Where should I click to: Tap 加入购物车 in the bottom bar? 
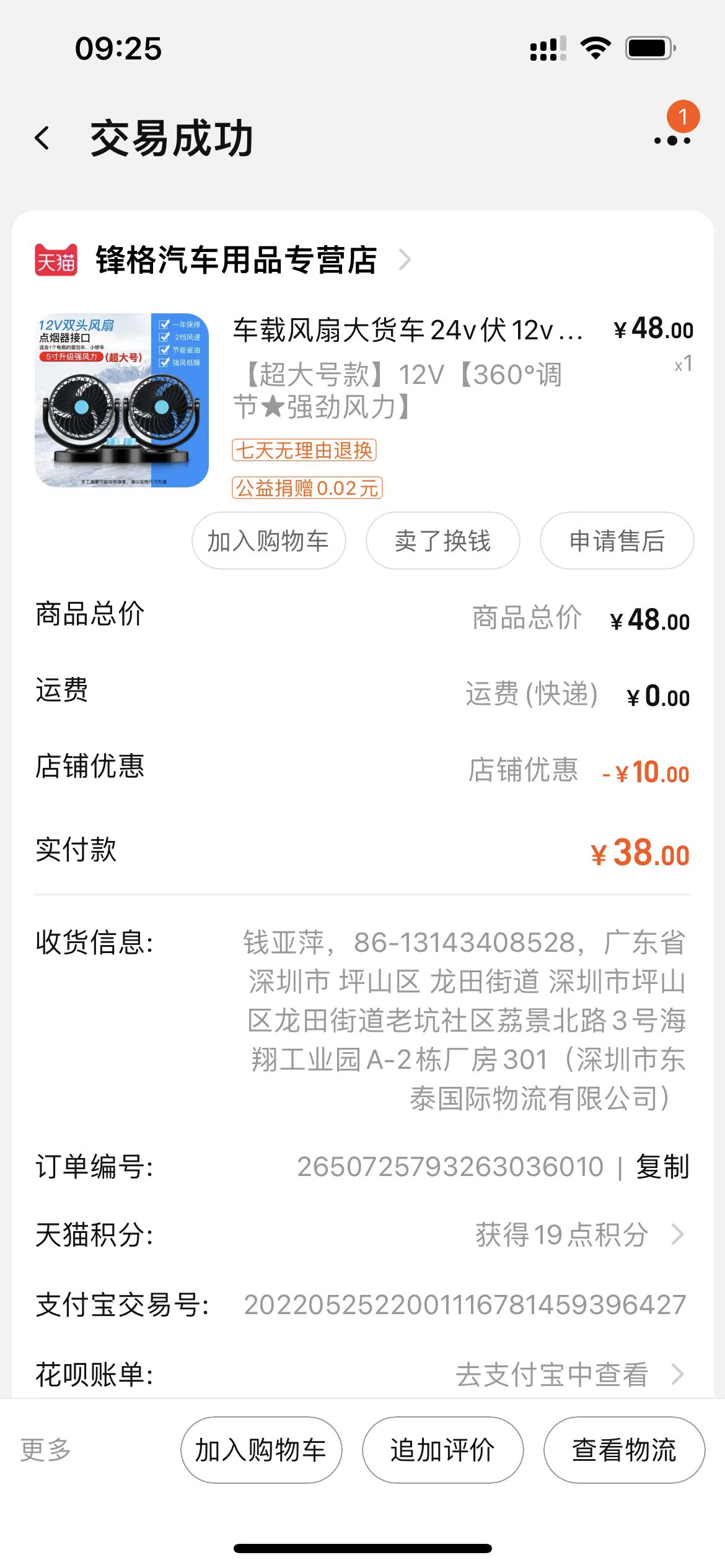click(x=261, y=1450)
